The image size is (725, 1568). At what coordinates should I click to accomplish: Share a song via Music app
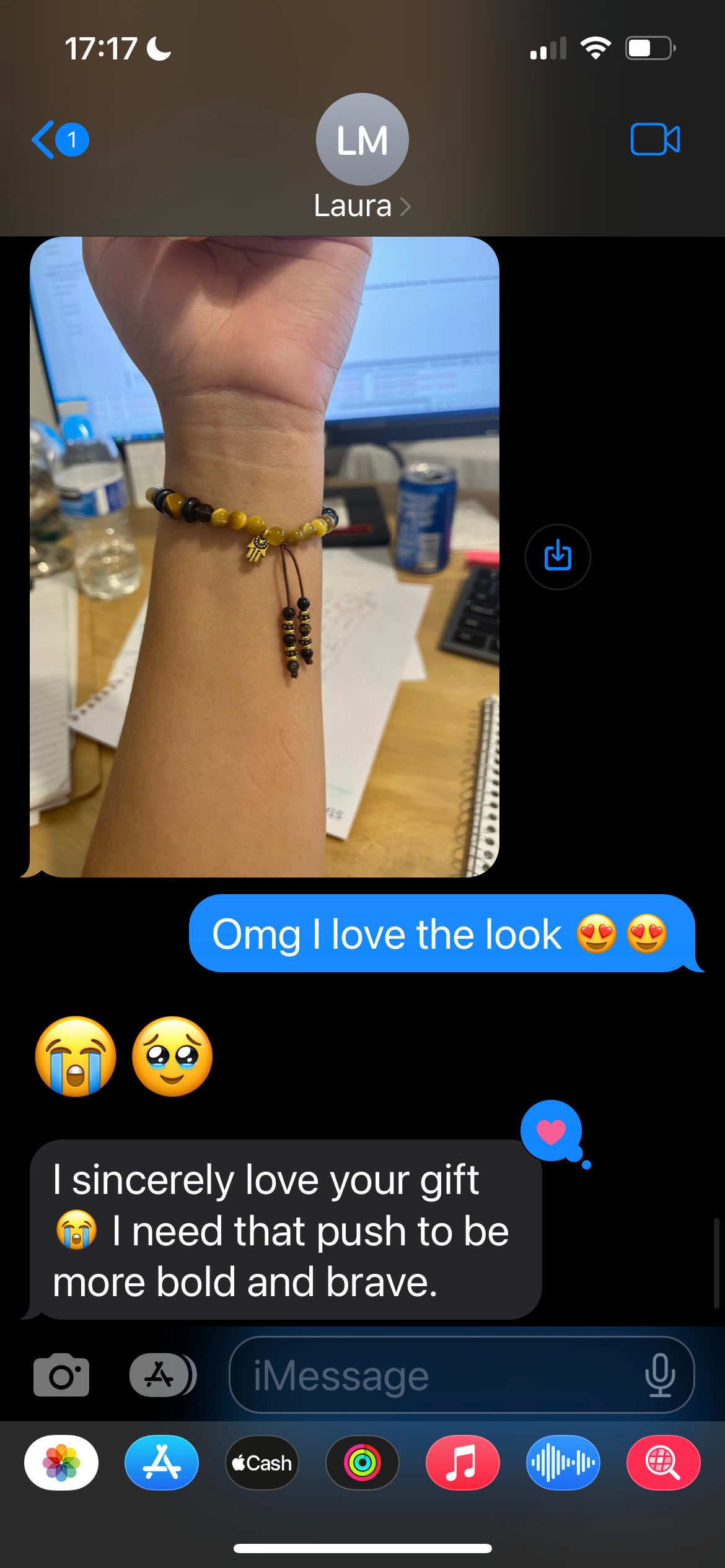(x=463, y=1462)
